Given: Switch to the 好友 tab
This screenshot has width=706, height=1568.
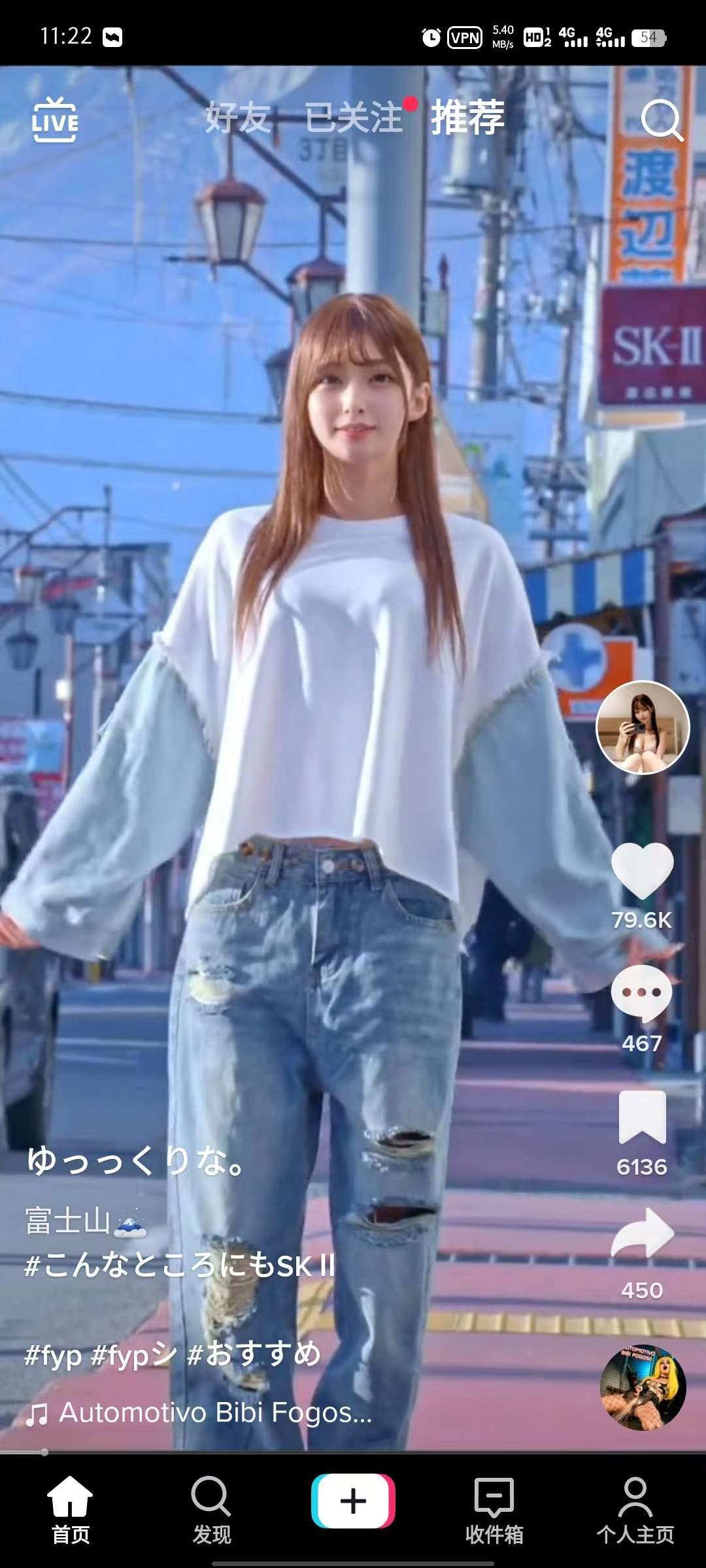Looking at the screenshot, I should (x=237, y=118).
